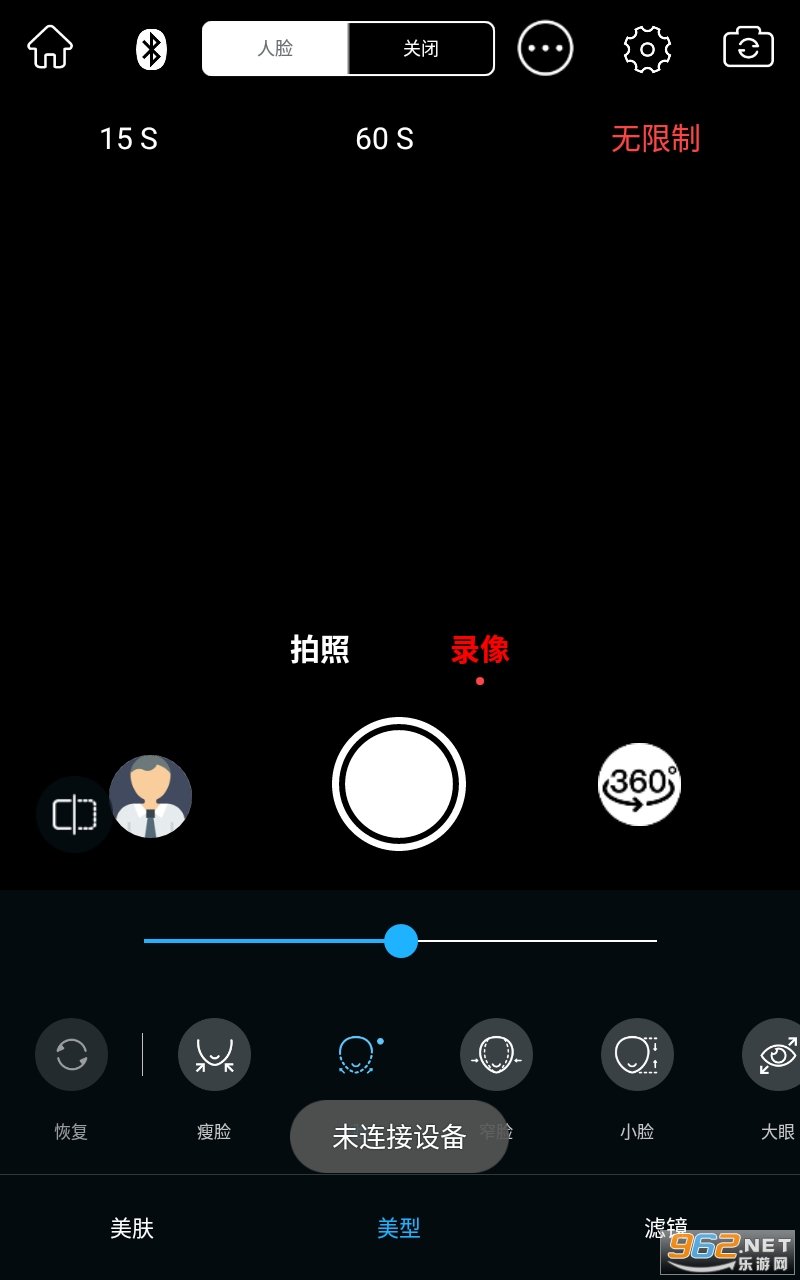Flip to the other camera
This screenshot has width=800, height=1280.
point(748,47)
